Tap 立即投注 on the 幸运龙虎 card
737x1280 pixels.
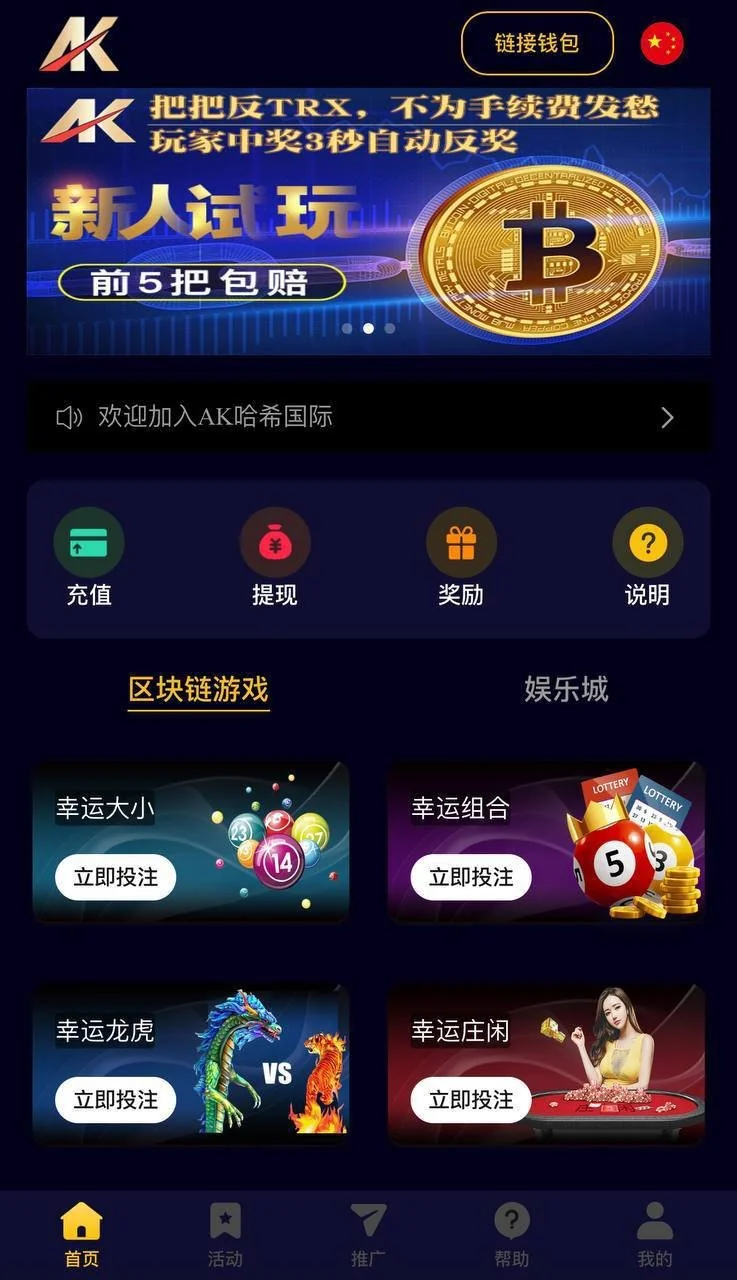pyautogui.click(x=116, y=1100)
